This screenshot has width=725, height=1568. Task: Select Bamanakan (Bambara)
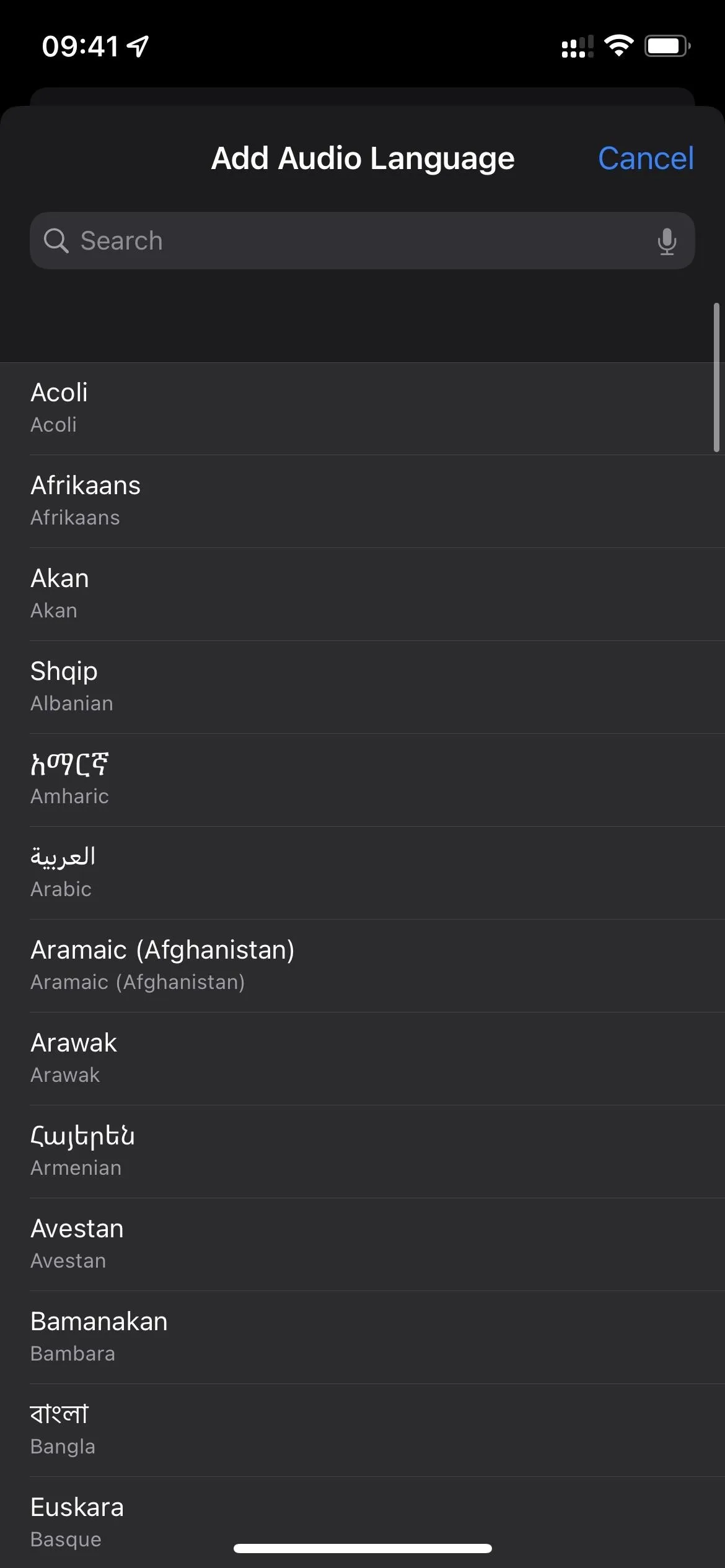[362, 1338]
